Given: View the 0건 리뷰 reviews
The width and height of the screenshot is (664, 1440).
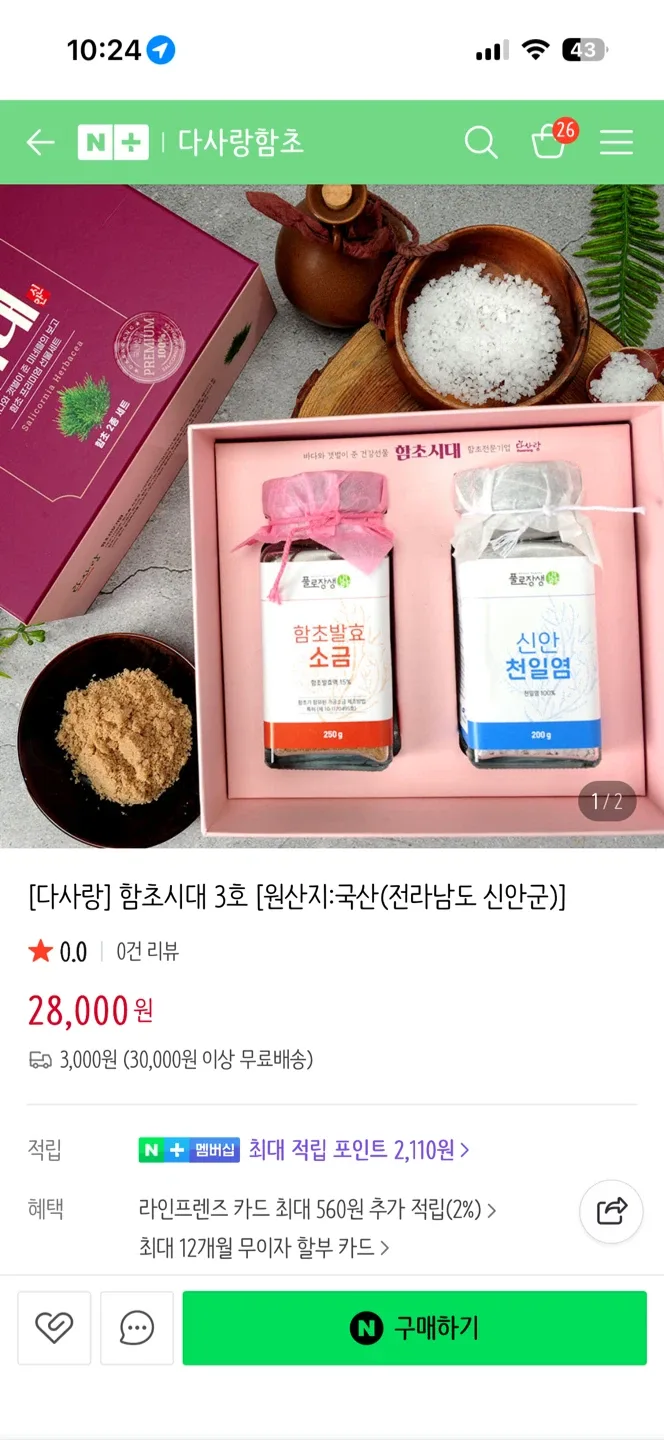Looking at the screenshot, I should (x=147, y=951).
